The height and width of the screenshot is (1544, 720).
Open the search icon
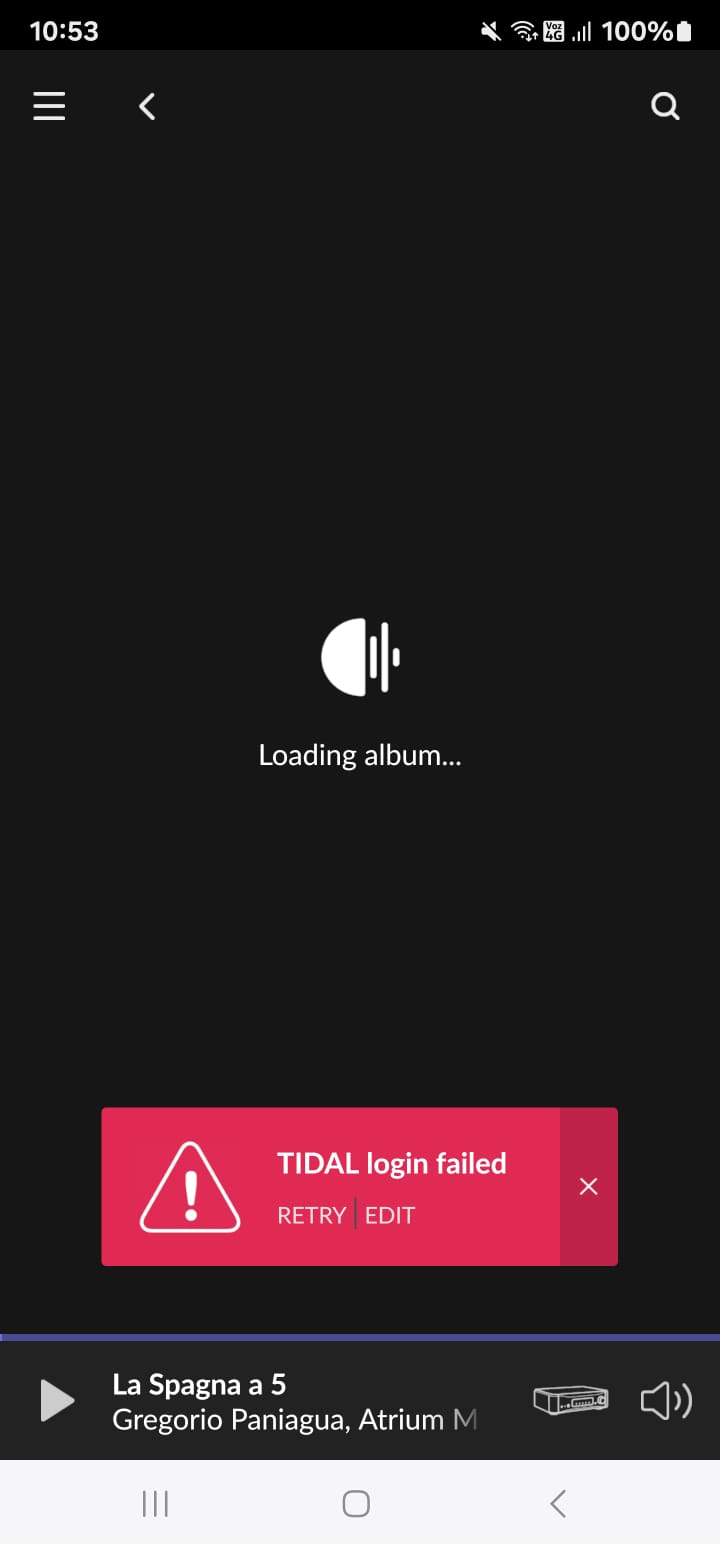666,106
